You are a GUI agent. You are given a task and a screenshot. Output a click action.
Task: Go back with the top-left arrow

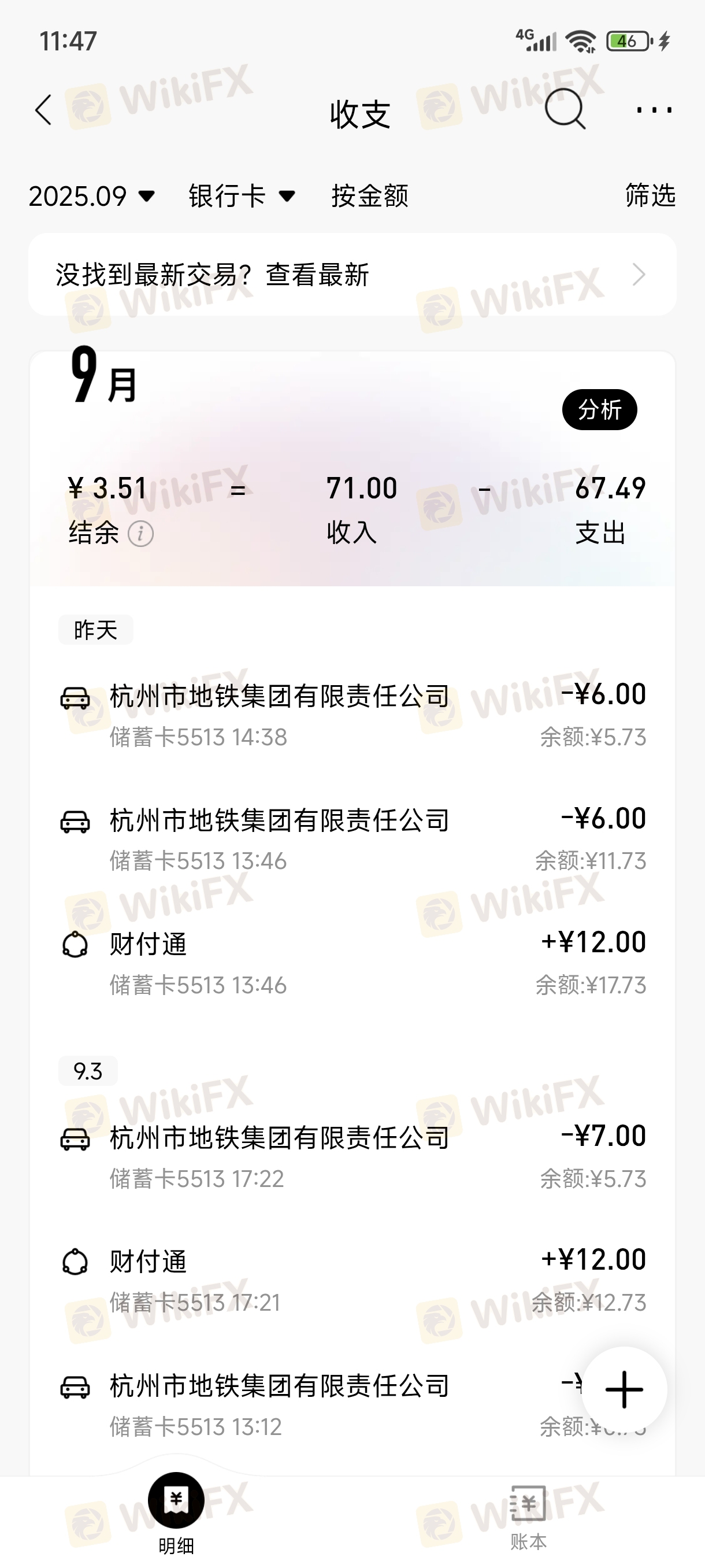pos(43,110)
